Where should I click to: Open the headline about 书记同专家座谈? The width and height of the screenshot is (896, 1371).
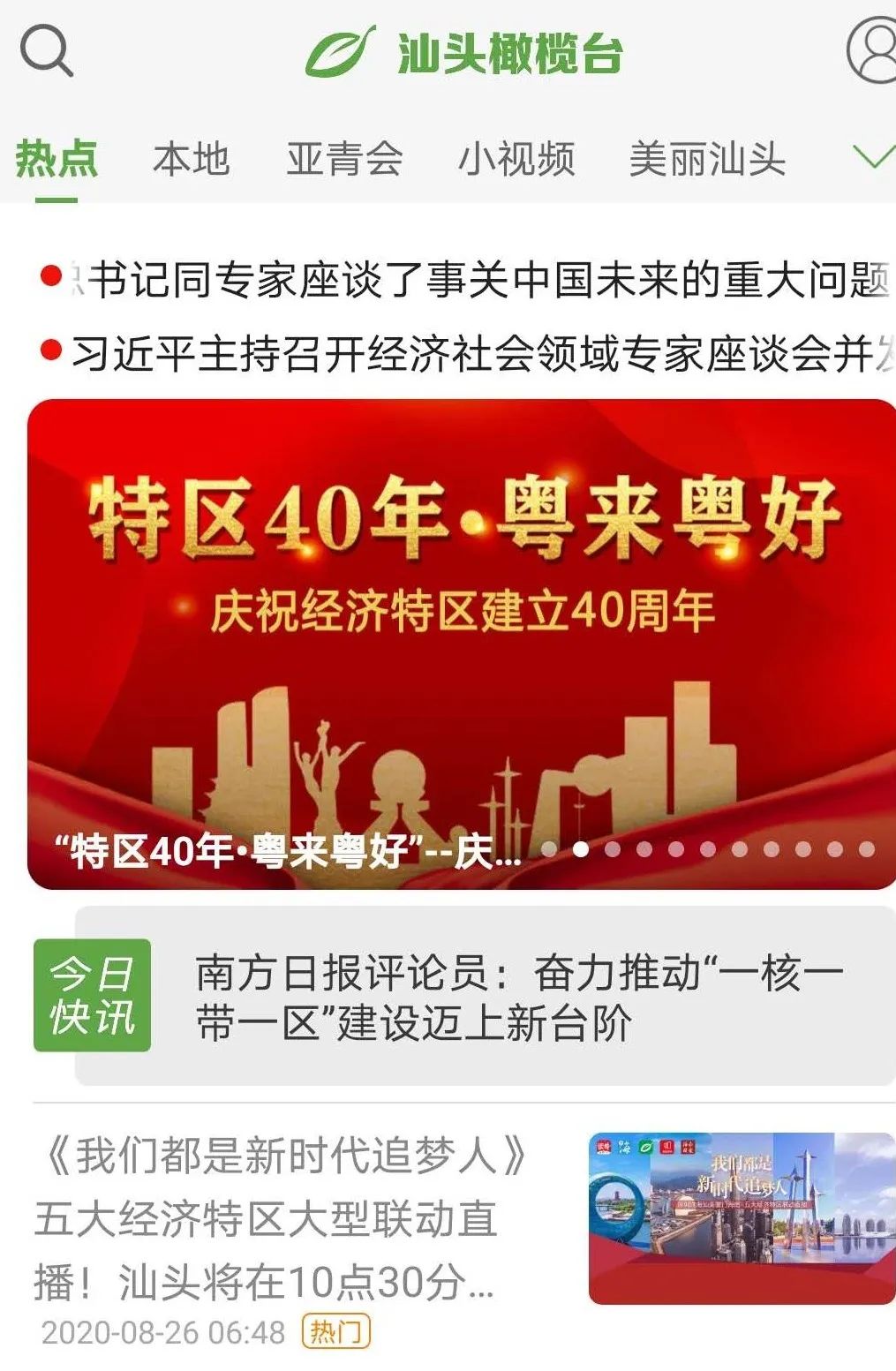(465, 280)
